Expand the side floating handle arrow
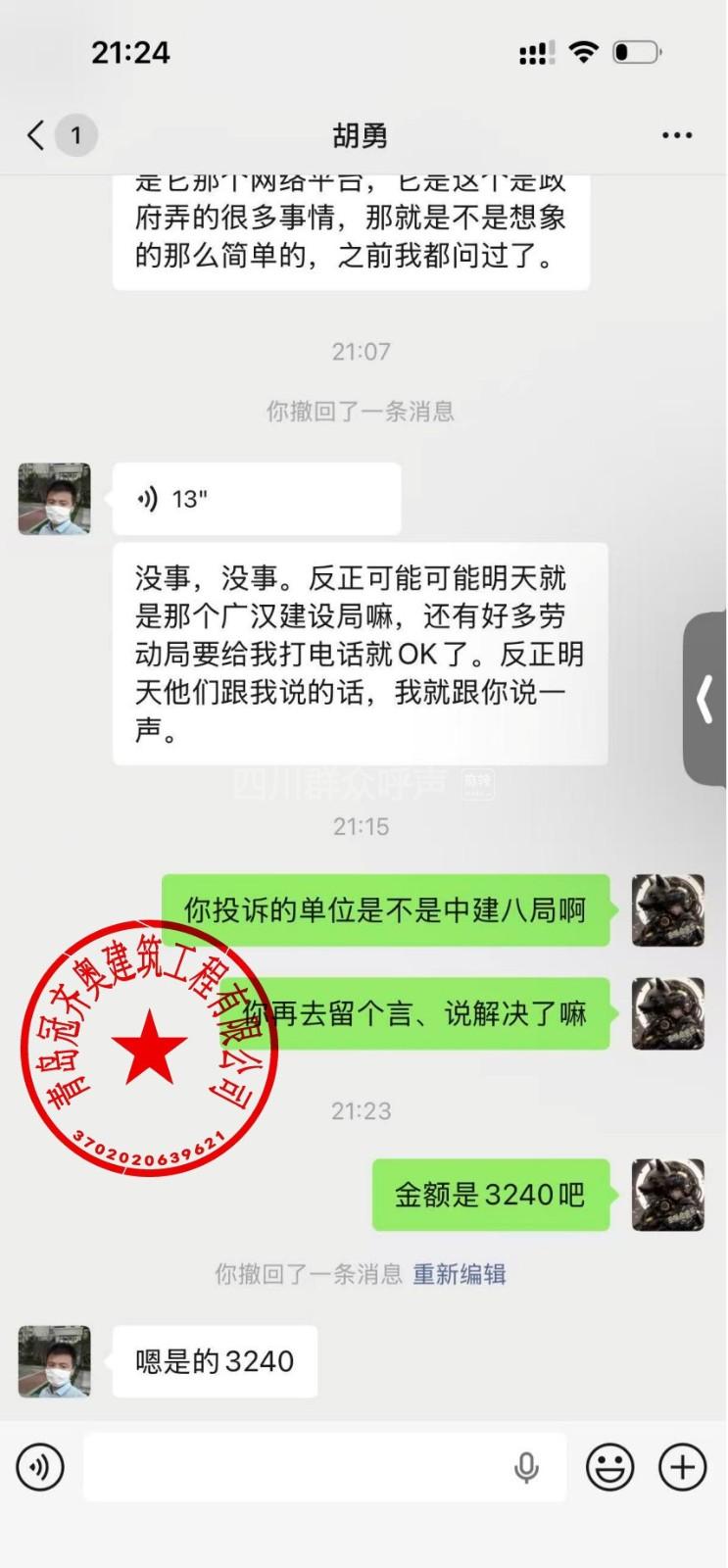This screenshot has width=728, height=1568. [705, 700]
